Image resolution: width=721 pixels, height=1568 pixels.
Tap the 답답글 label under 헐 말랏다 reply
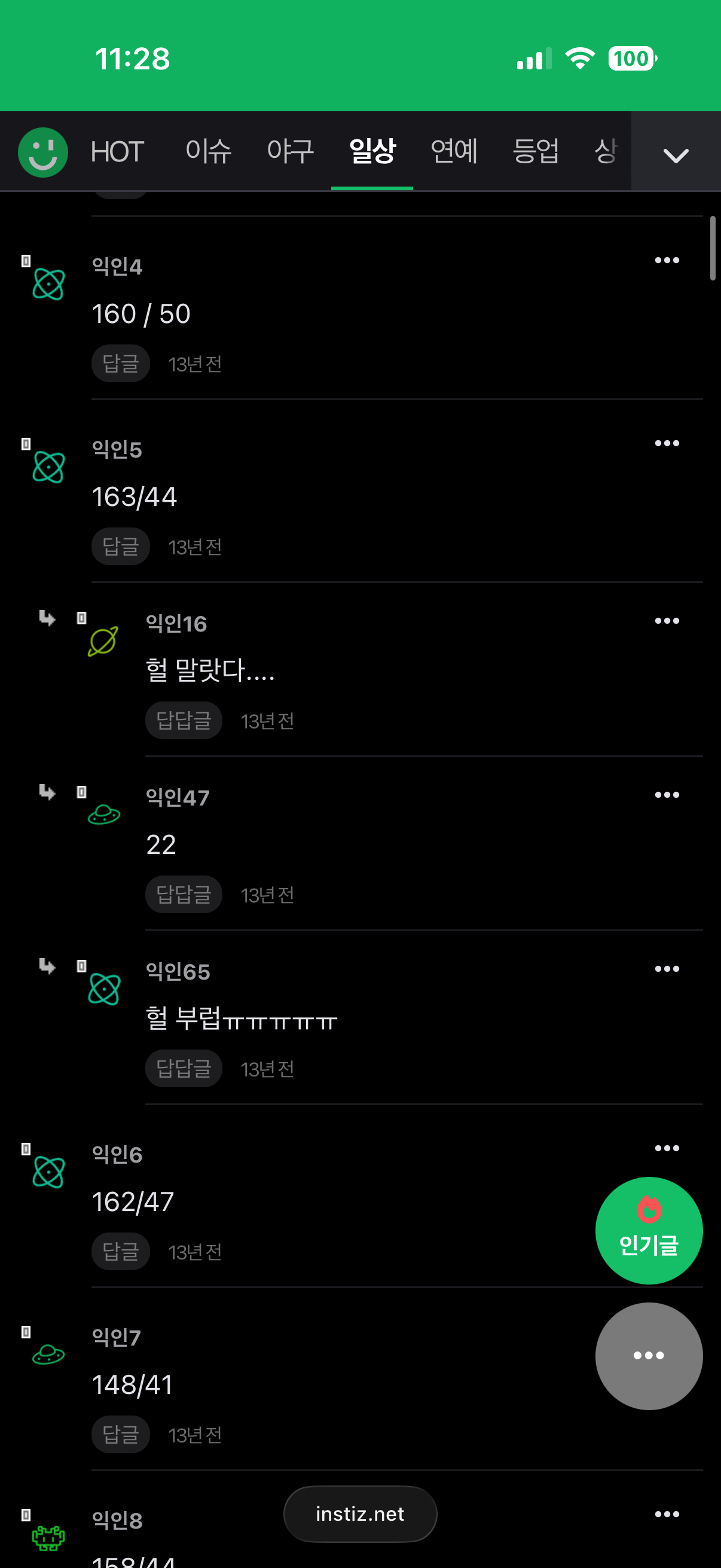click(x=183, y=720)
